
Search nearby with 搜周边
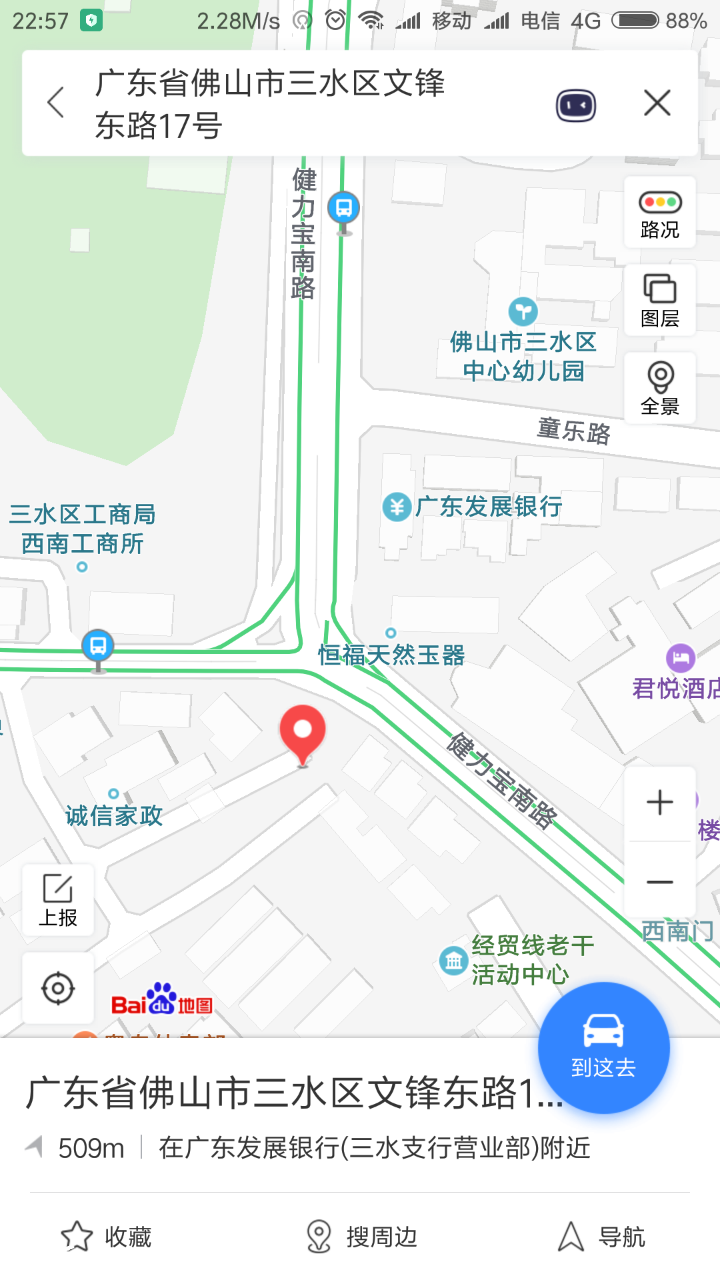tap(361, 1237)
